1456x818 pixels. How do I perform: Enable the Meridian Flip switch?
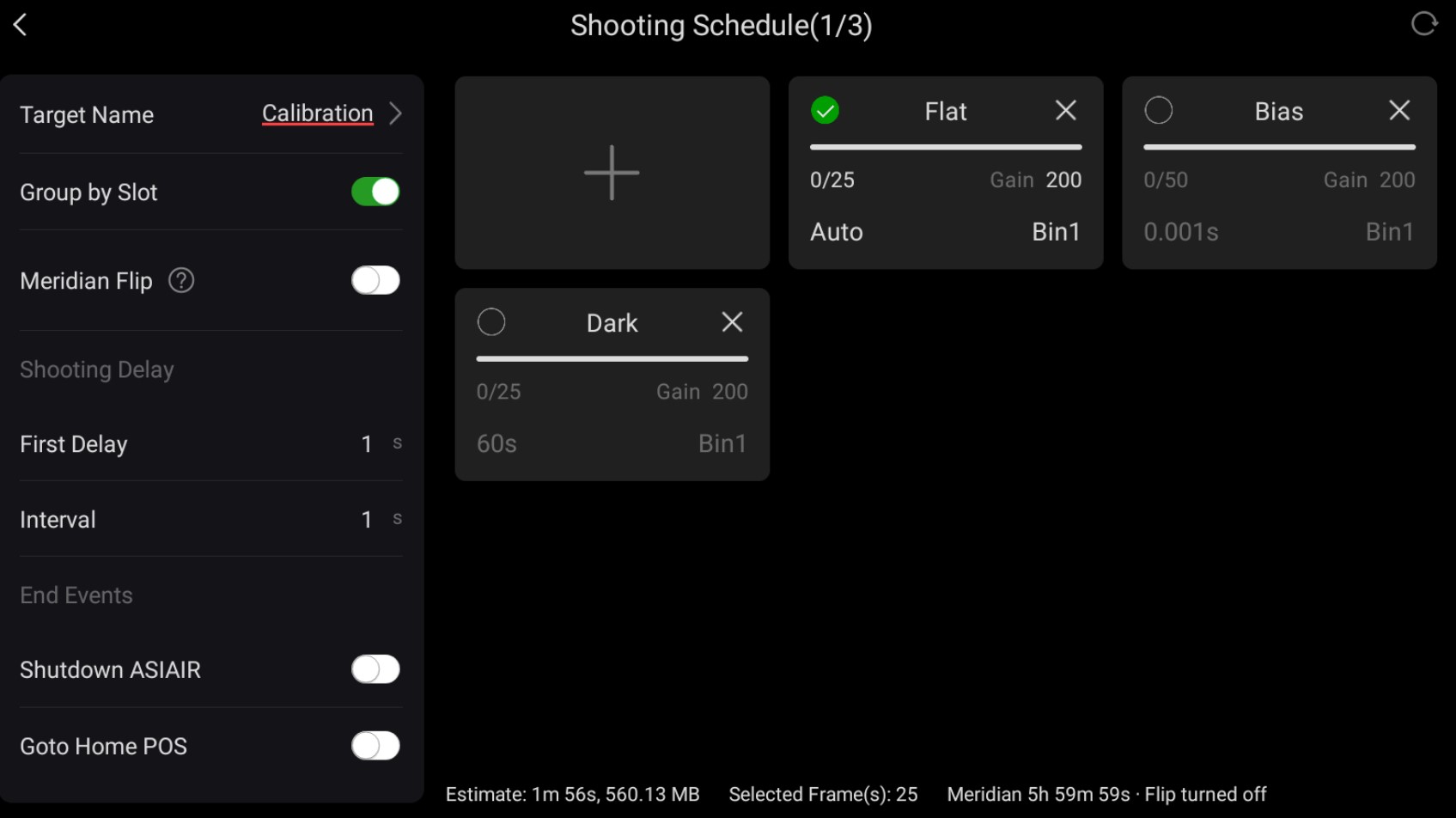coord(375,280)
